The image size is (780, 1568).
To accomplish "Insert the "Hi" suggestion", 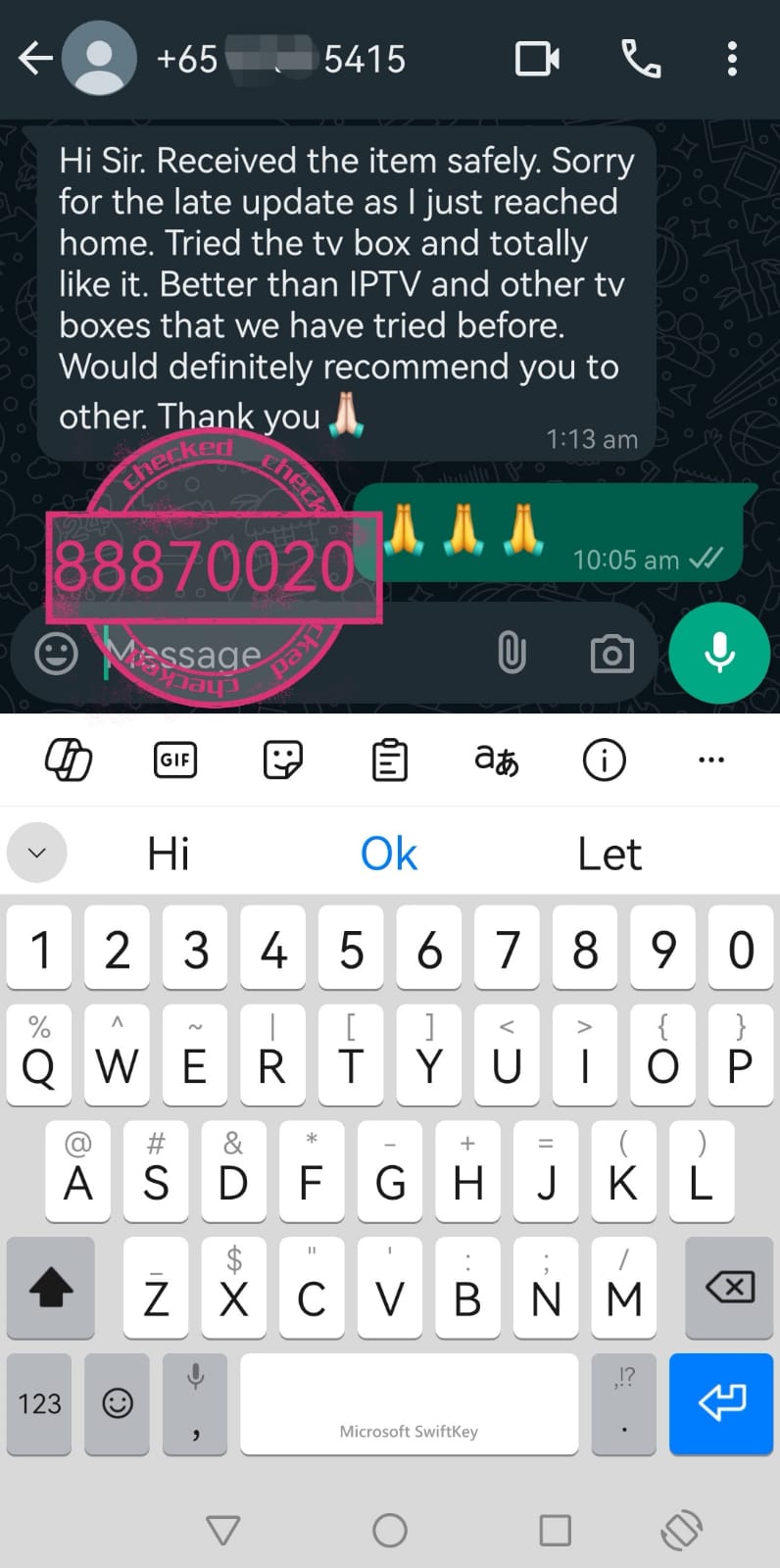I will coord(168,854).
